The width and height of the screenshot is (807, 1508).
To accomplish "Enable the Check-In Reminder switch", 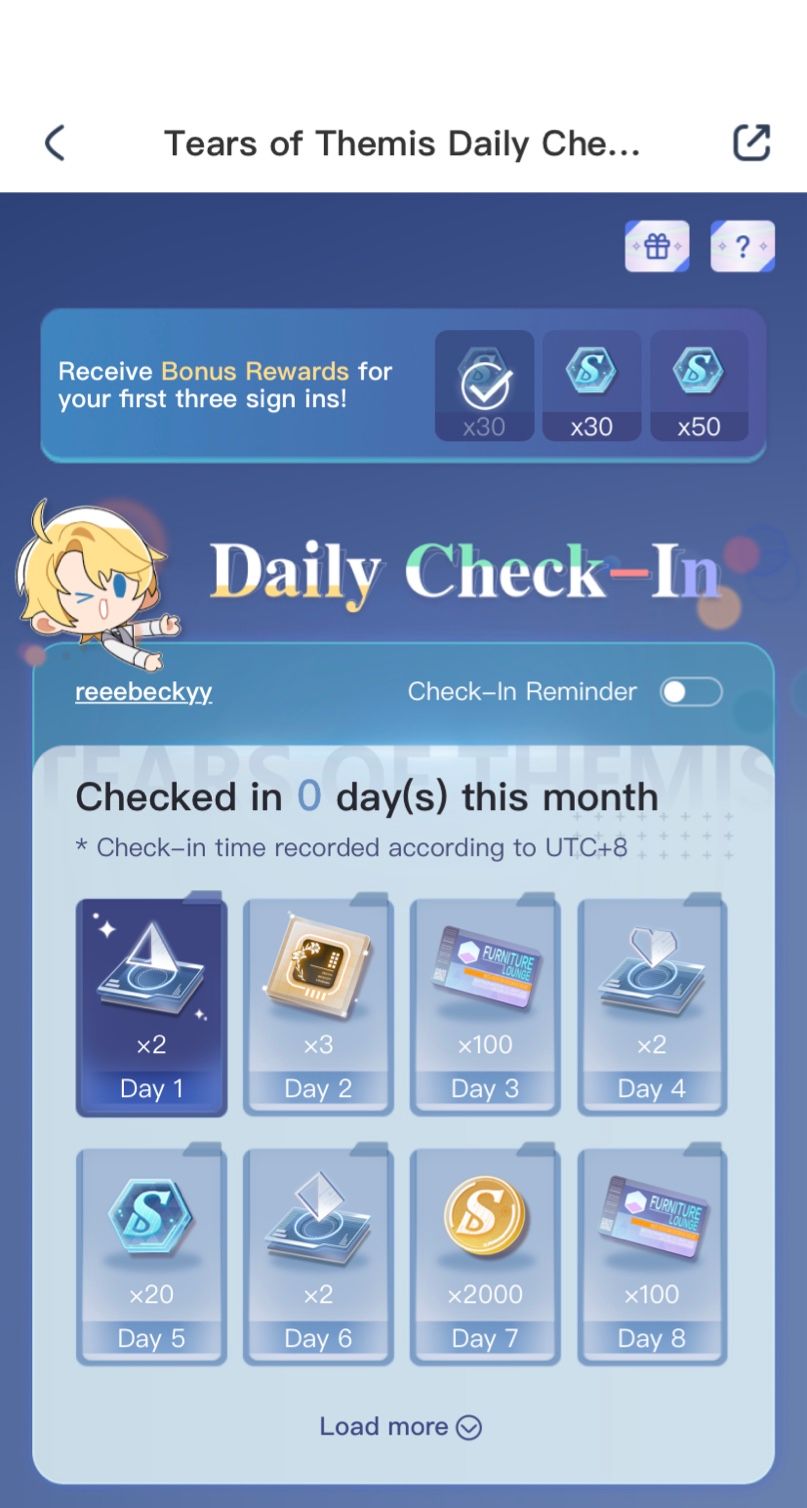I will click(691, 692).
